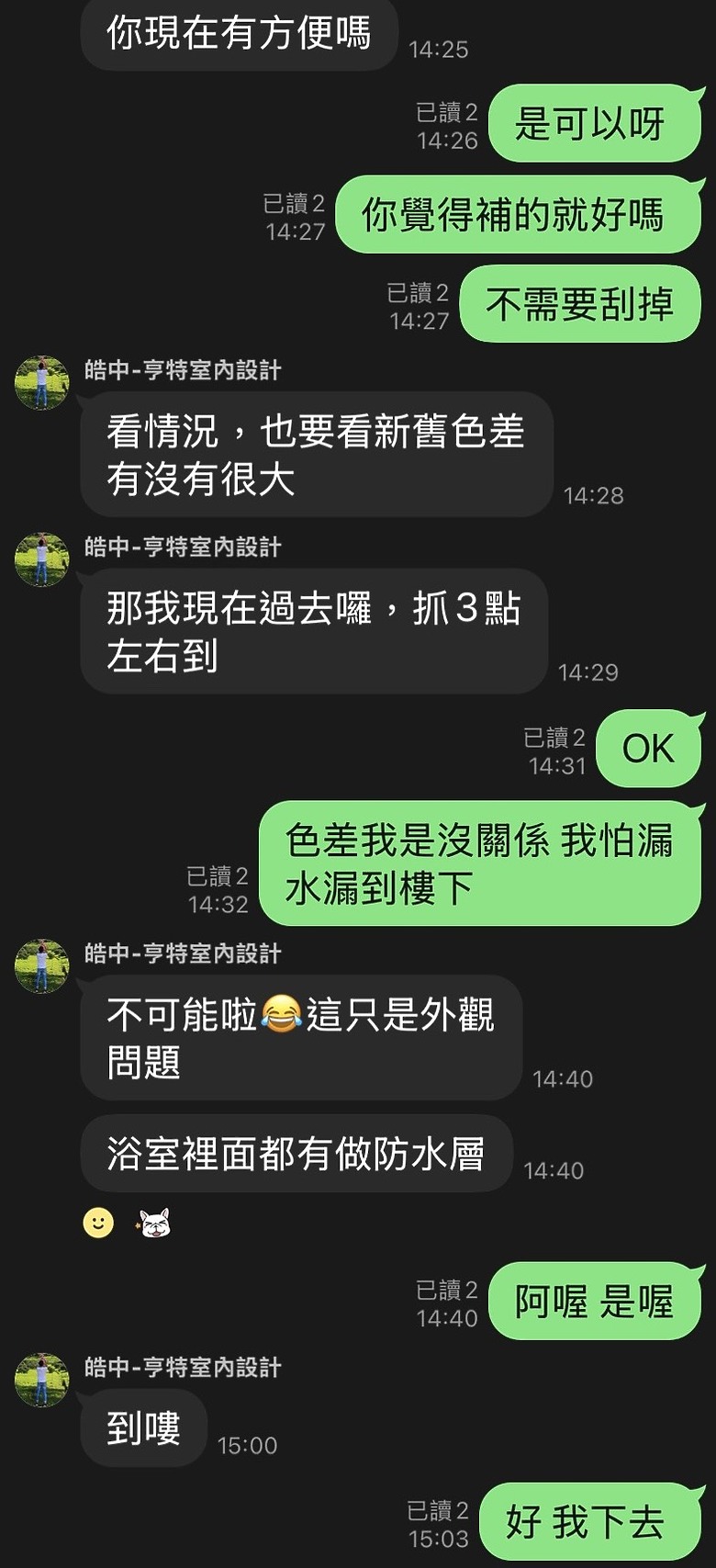The width and height of the screenshot is (716, 1568).
Task: Open the avatar next to the 到嘍 message
Action: 42,1379
